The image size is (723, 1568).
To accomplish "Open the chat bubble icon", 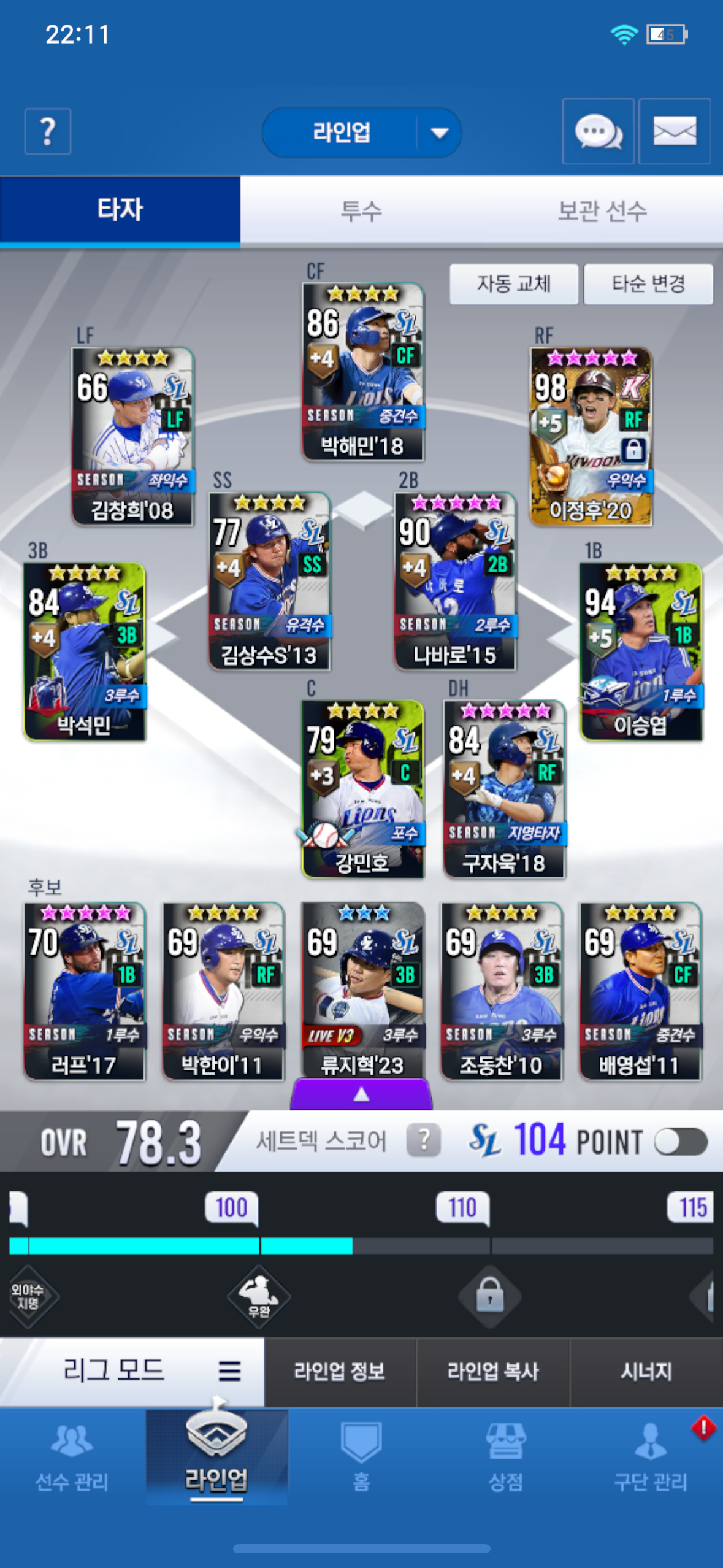I will (x=598, y=131).
